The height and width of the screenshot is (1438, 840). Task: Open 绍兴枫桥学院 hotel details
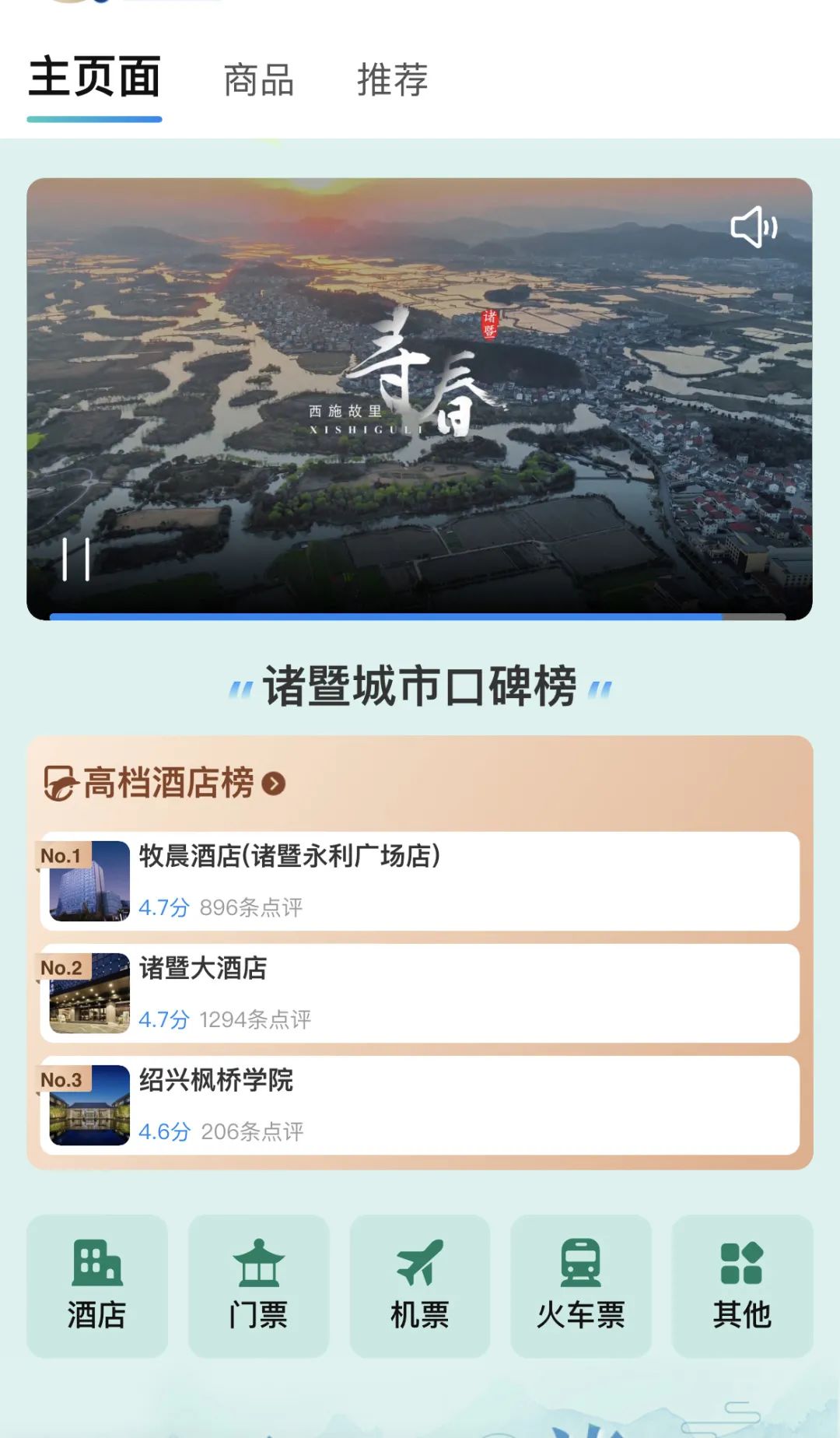(420, 1105)
